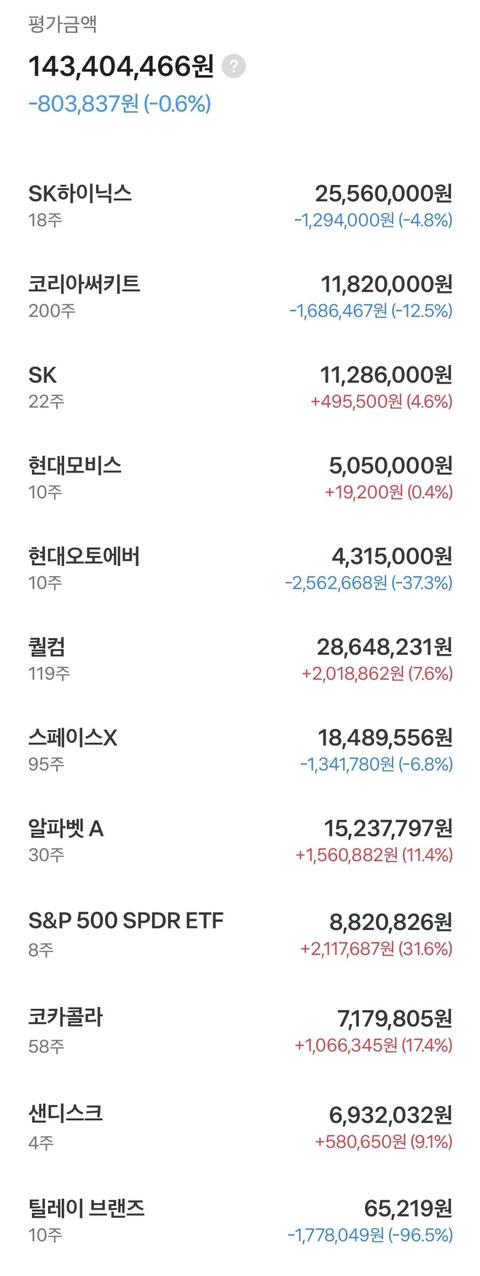View the 스페이스X holding details
The width and height of the screenshot is (480, 1276).
tap(240, 750)
